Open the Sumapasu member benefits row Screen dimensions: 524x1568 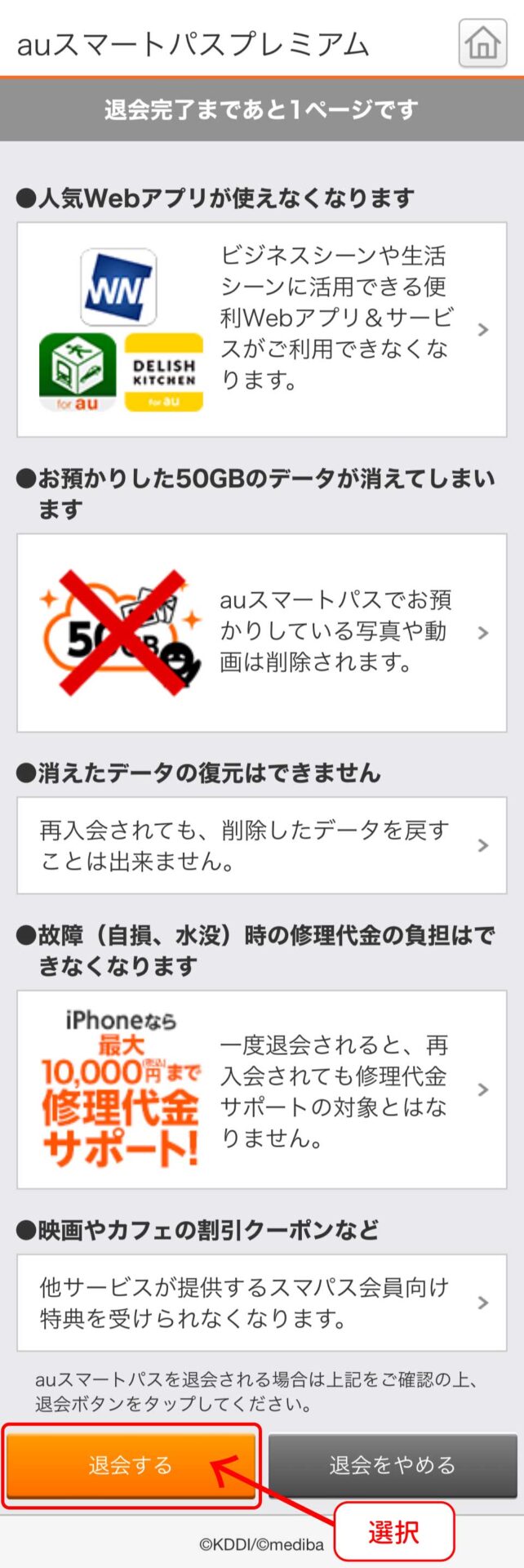tap(261, 1303)
